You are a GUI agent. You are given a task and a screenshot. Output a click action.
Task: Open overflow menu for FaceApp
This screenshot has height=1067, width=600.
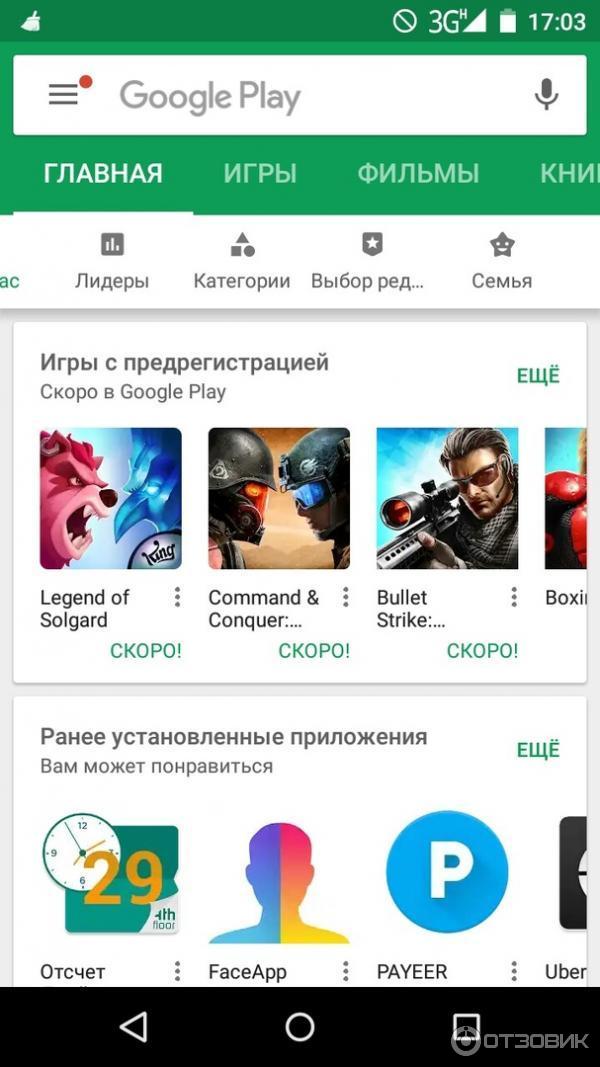[x=345, y=971]
